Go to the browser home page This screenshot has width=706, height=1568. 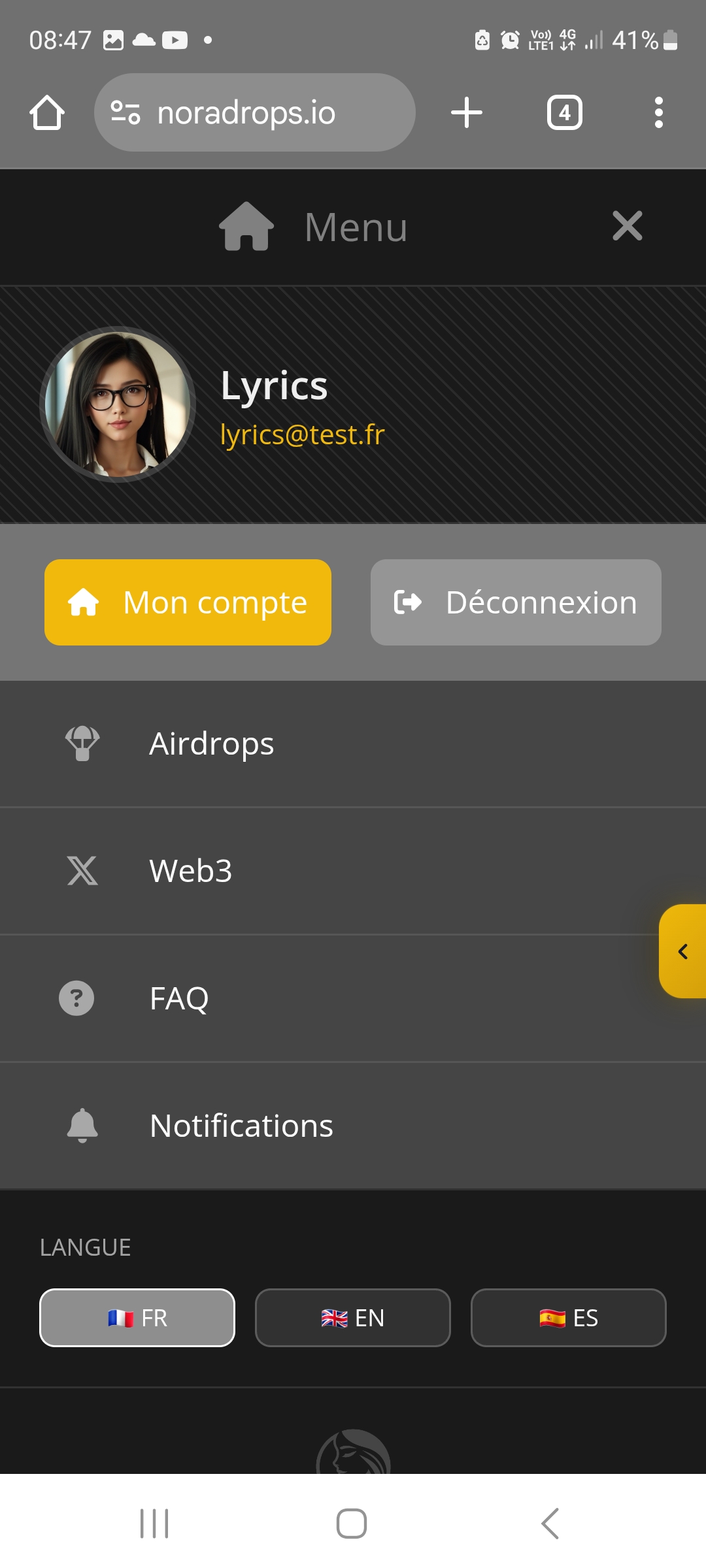click(47, 112)
